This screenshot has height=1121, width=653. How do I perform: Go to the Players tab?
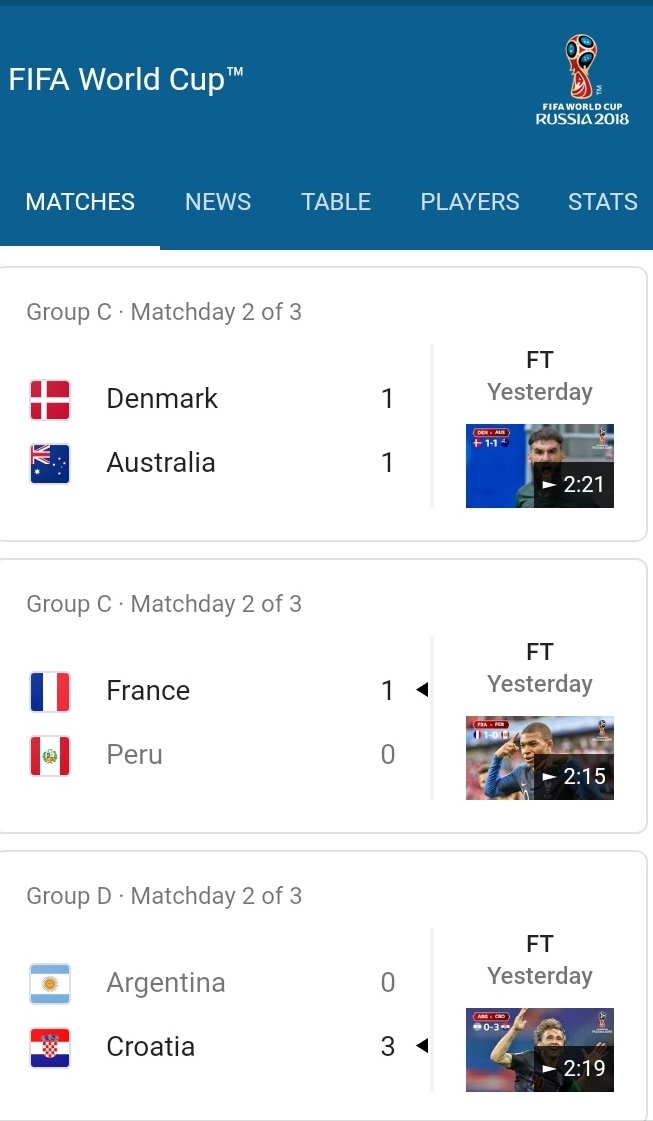coord(470,202)
